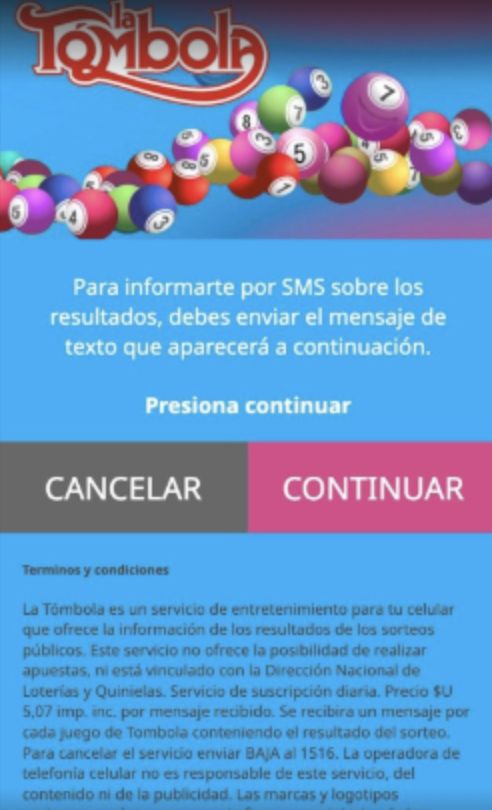Select CONTINUAR to proceed with SMS
The width and height of the screenshot is (492, 810).
coord(370,487)
